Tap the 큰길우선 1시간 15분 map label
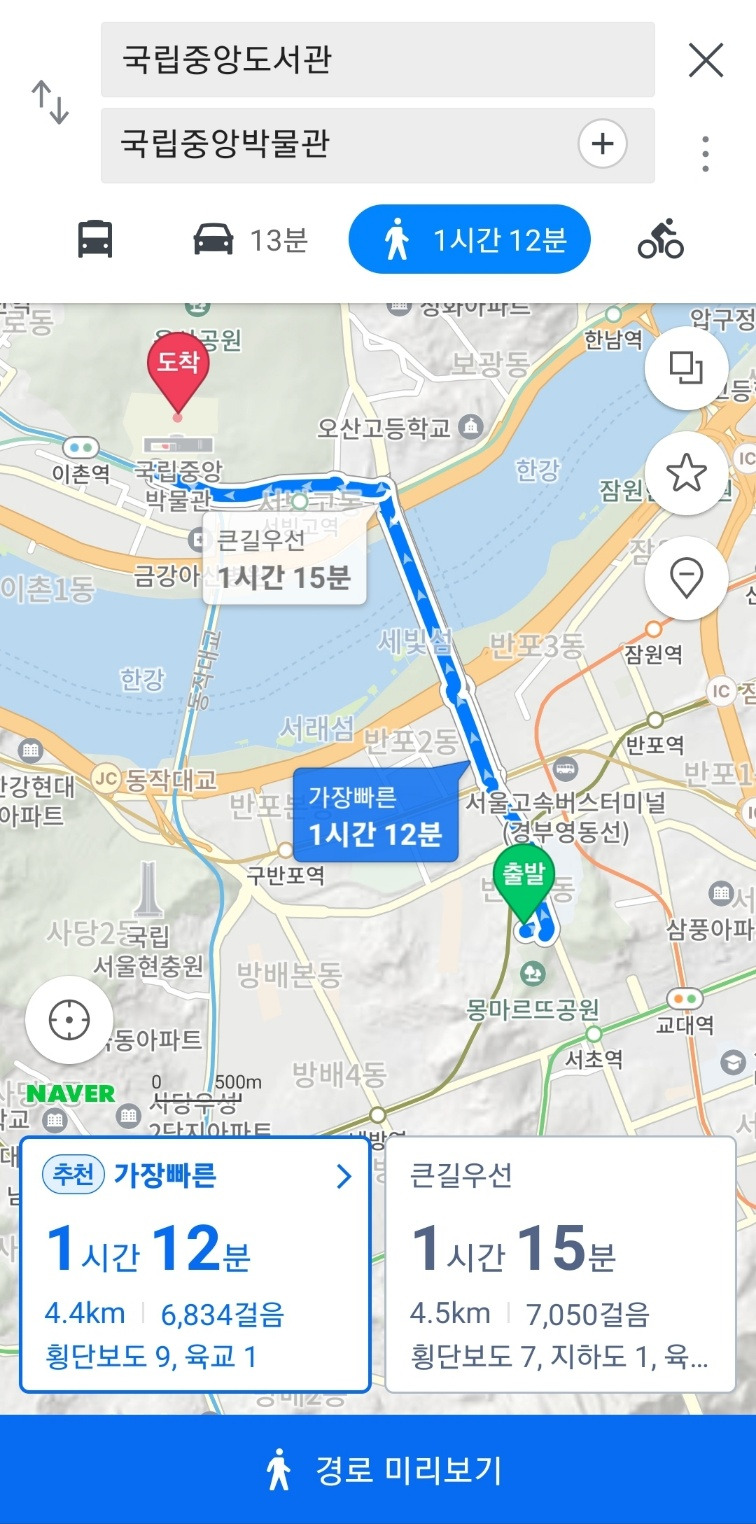756x1524 pixels. coord(285,559)
